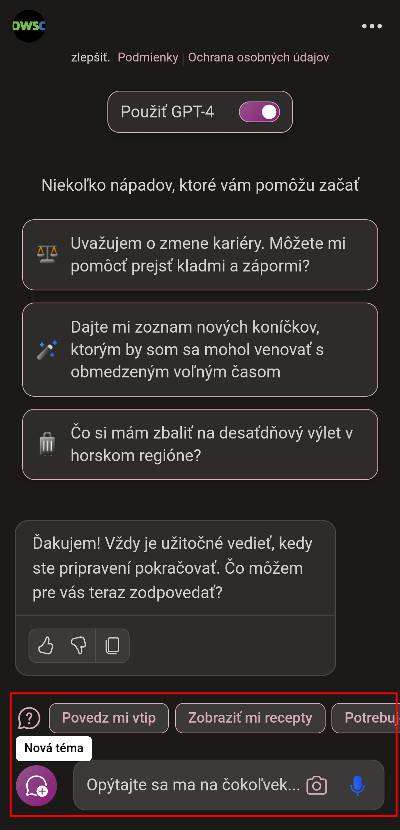Disable the Použiť GPT-4 switch
Image resolution: width=400 pixels, height=830 pixels.
point(259,112)
